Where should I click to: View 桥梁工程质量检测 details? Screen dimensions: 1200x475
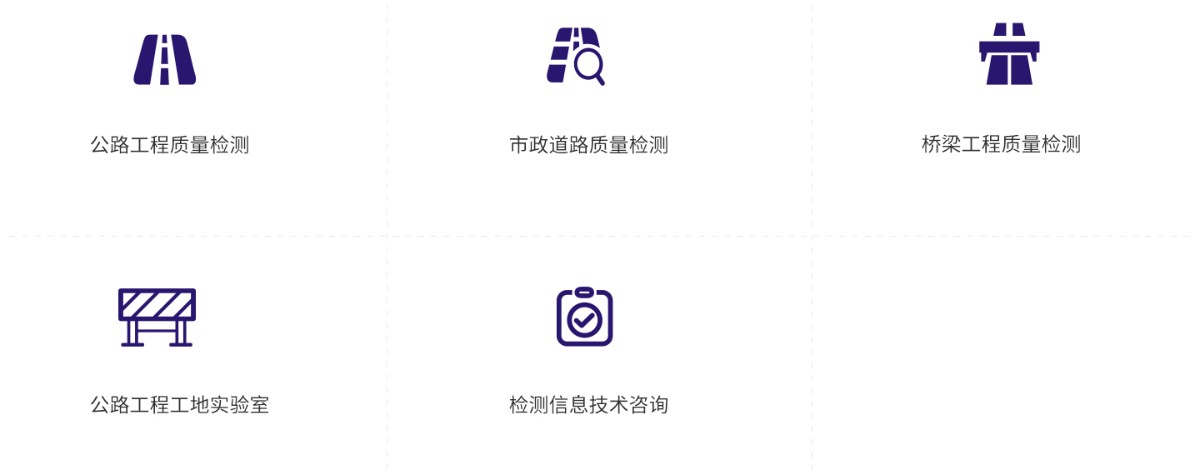[1000, 144]
